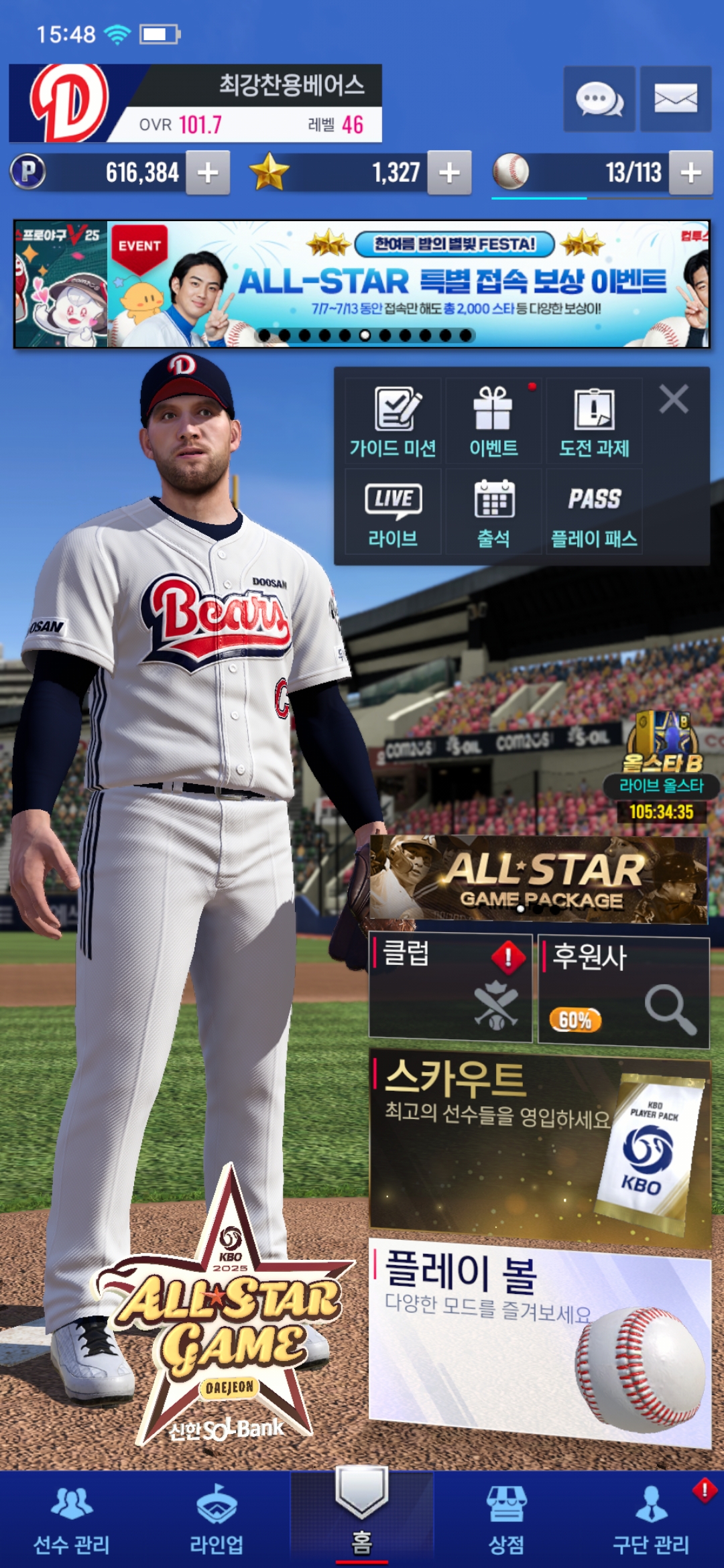This screenshot has height=1568, width=724.
Task: Check 출석 attendance calendar
Action: [493, 513]
